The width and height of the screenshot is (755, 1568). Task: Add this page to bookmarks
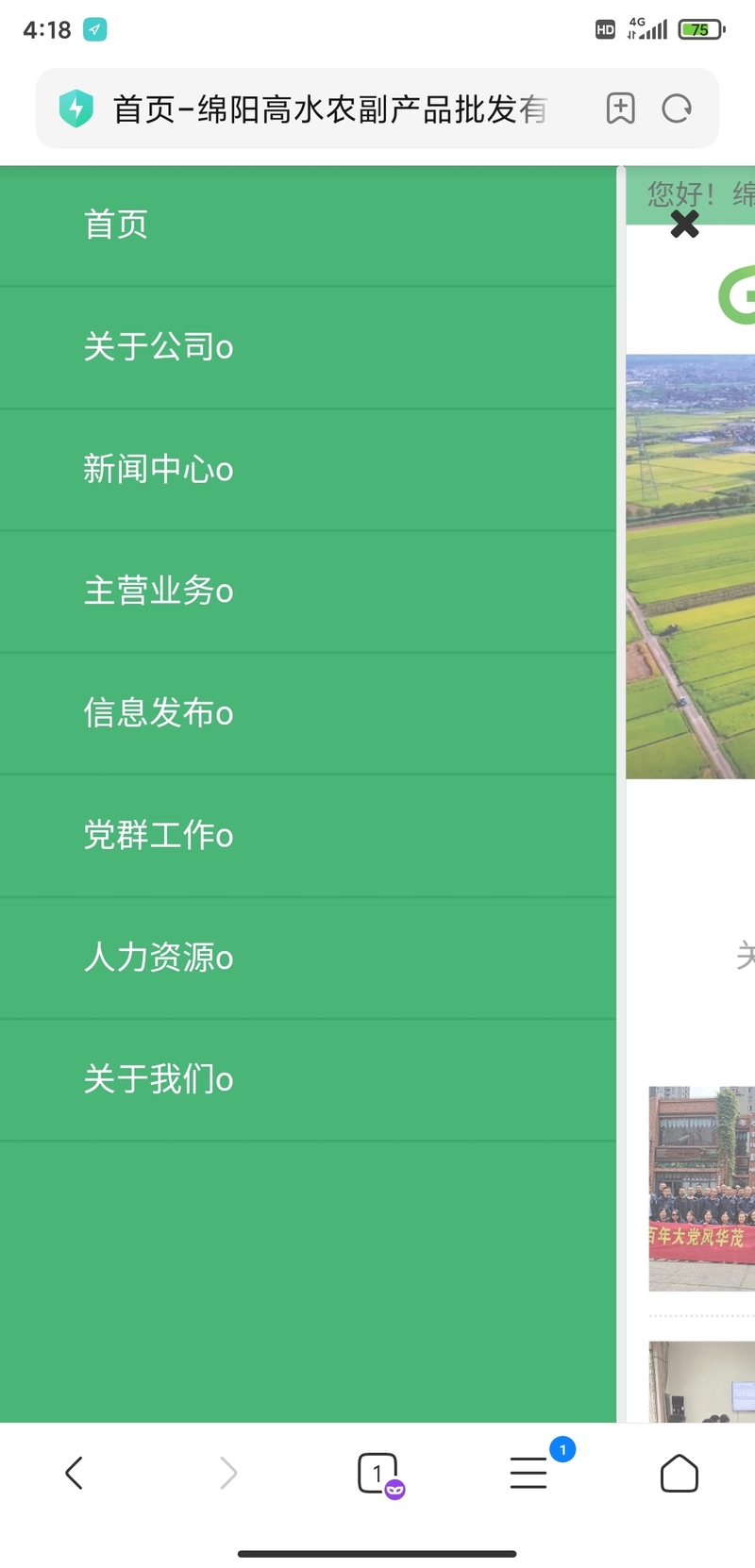click(x=620, y=108)
